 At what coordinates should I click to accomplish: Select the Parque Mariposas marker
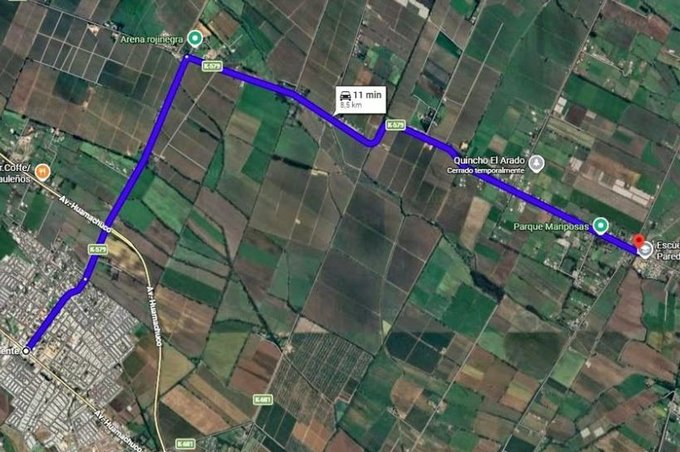pos(600,225)
